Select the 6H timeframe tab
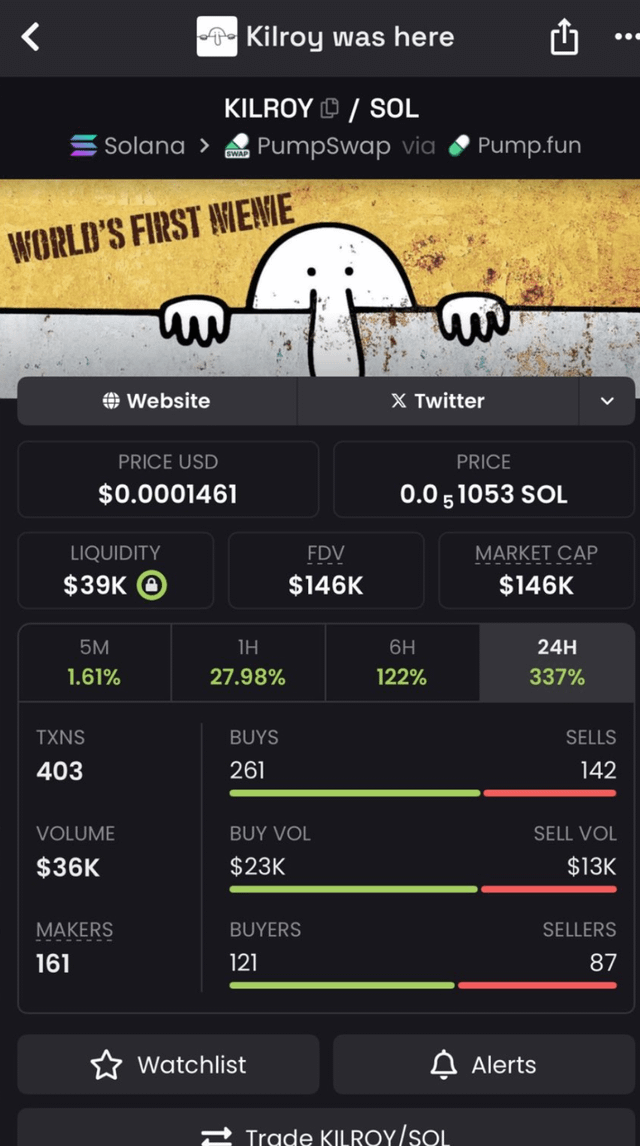 point(402,662)
